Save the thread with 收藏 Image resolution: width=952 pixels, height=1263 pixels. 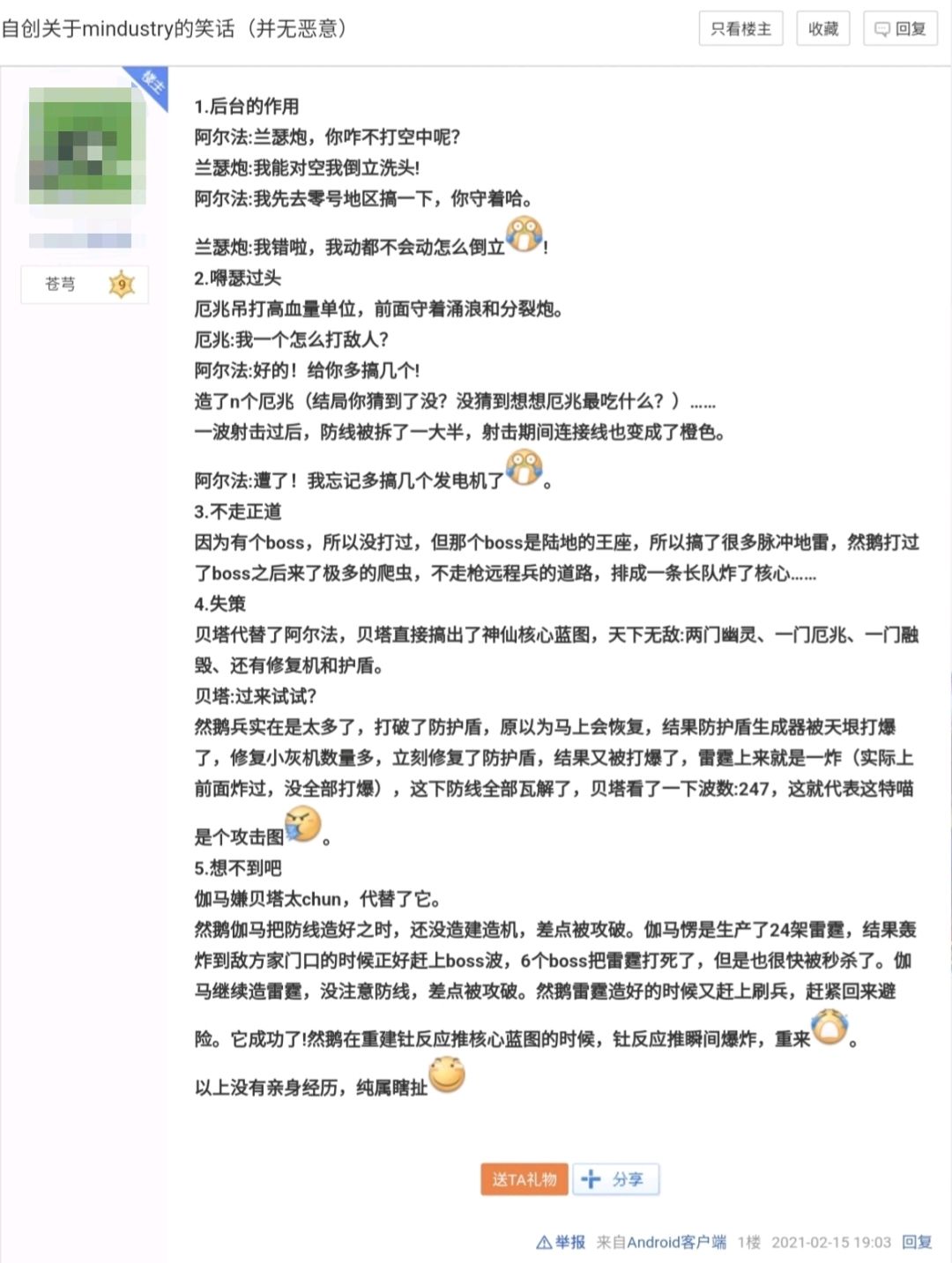(823, 29)
